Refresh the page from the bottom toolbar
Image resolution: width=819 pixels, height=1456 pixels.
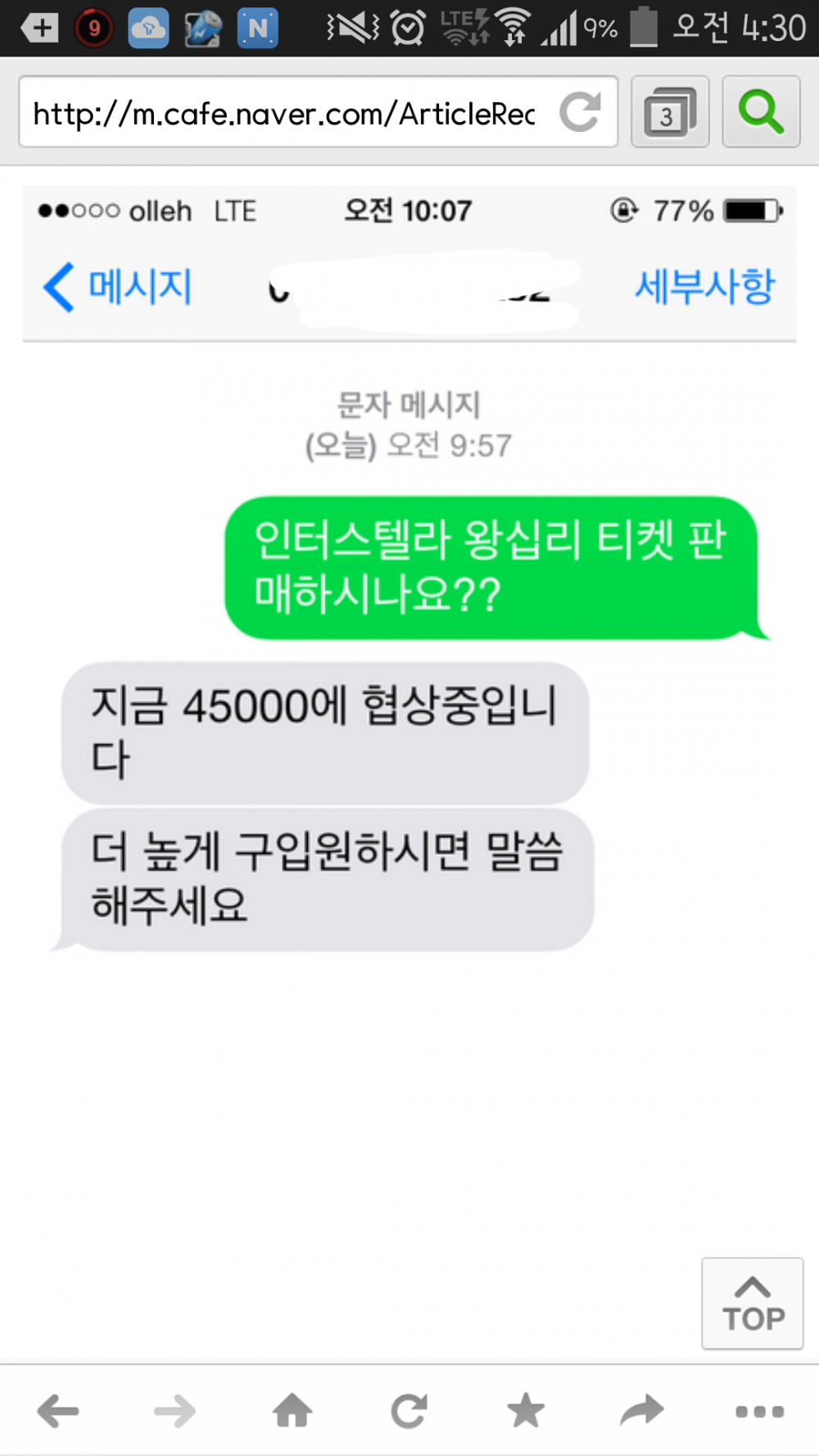[409, 1410]
